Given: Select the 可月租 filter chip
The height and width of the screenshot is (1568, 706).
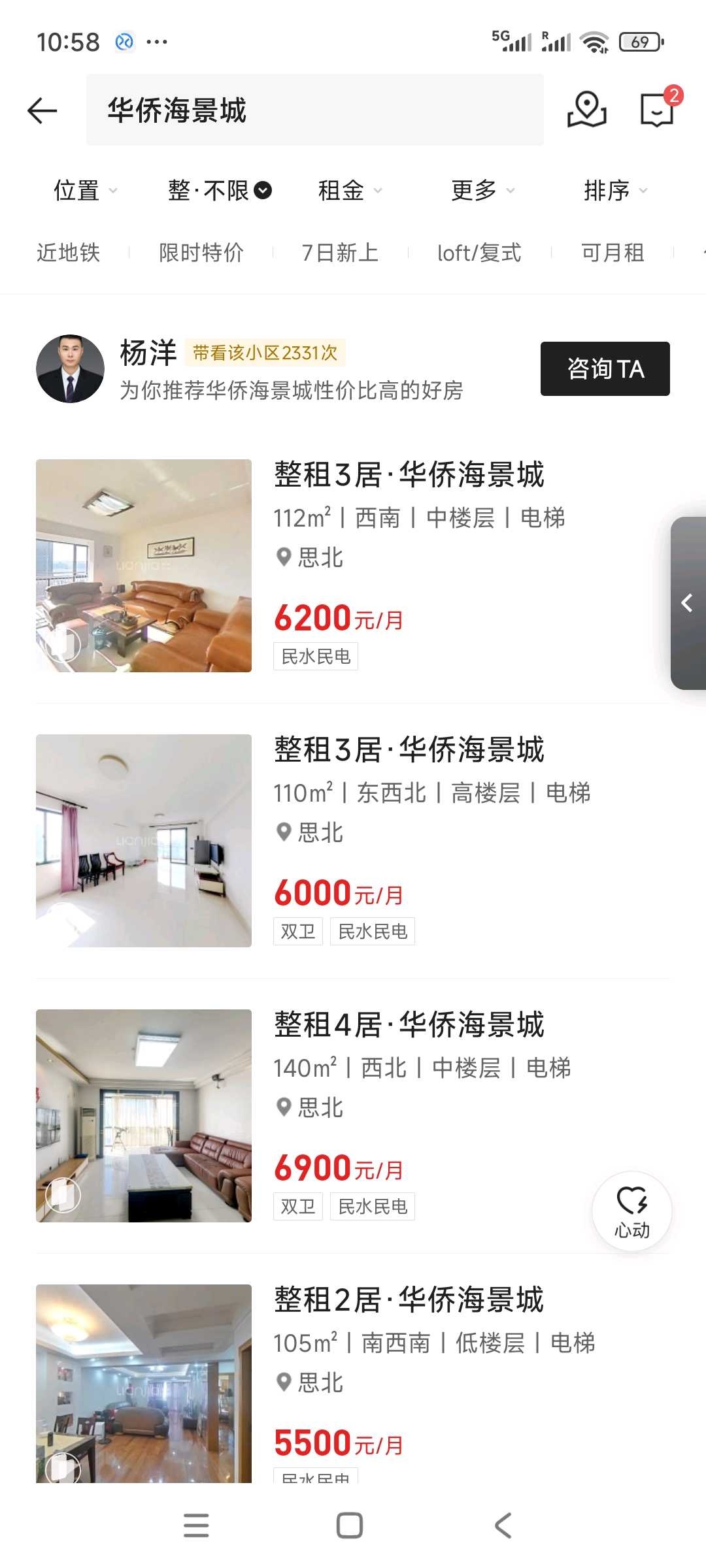Looking at the screenshot, I should point(613,252).
